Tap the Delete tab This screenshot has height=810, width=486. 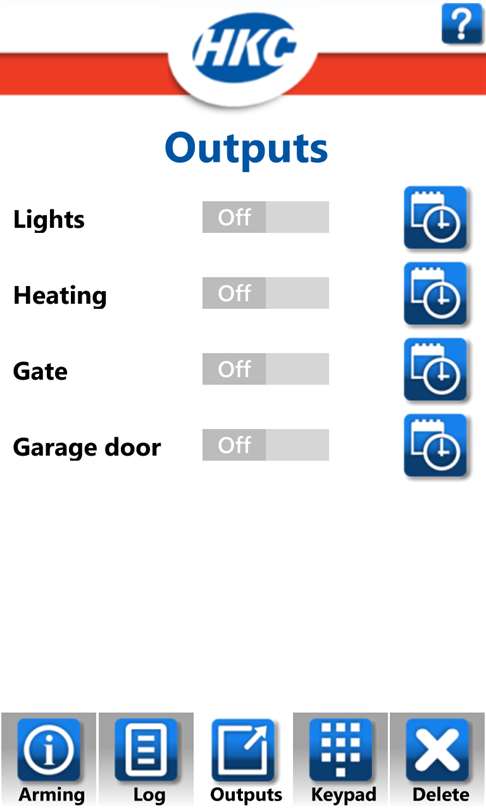click(437, 760)
